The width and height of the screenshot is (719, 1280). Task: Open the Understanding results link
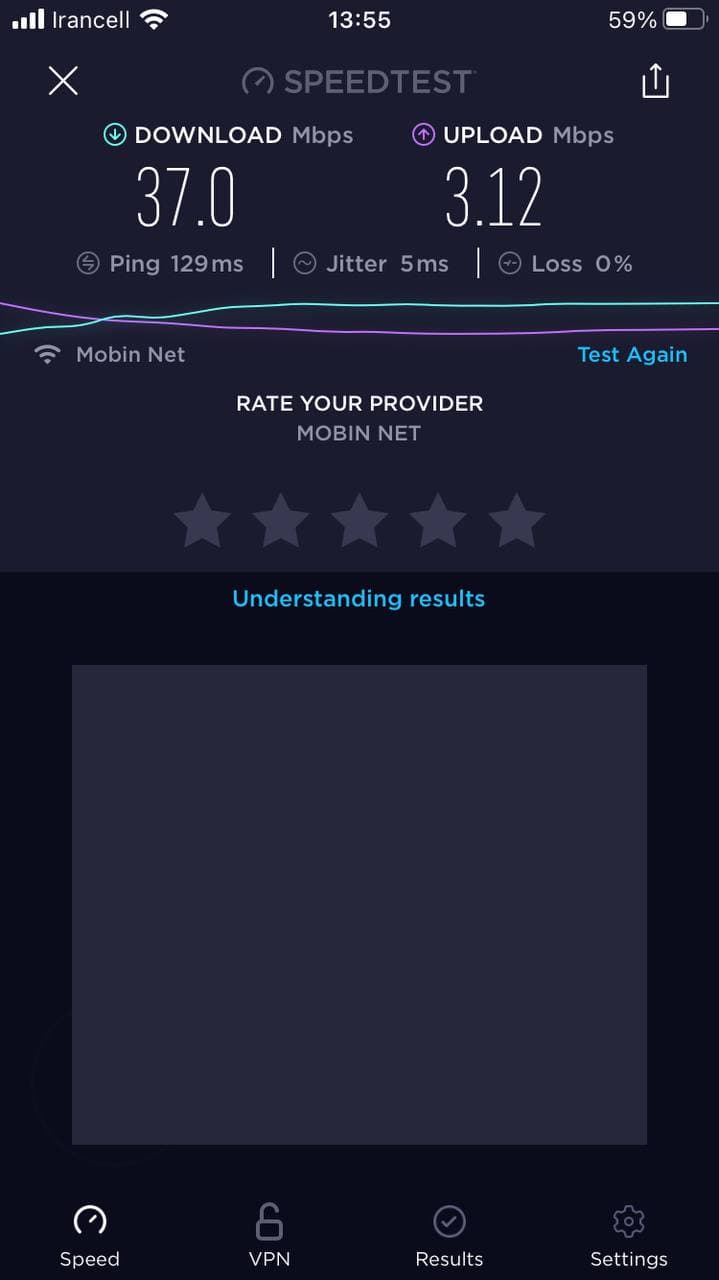tap(358, 598)
